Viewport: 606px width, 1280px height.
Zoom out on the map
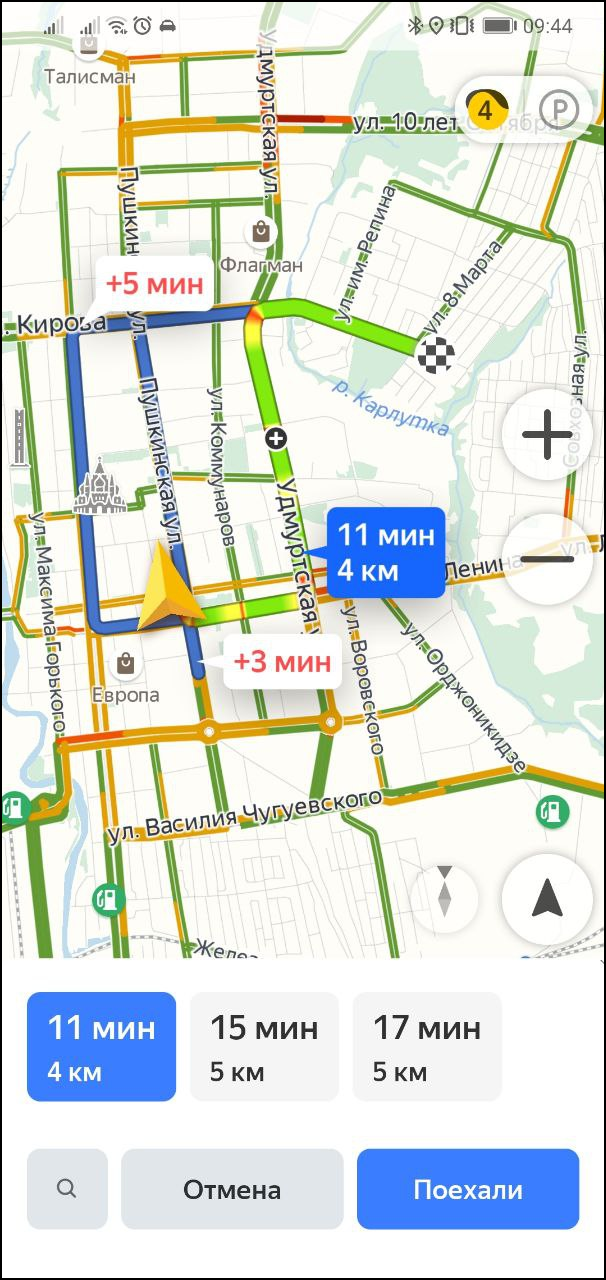pos(547,558)
